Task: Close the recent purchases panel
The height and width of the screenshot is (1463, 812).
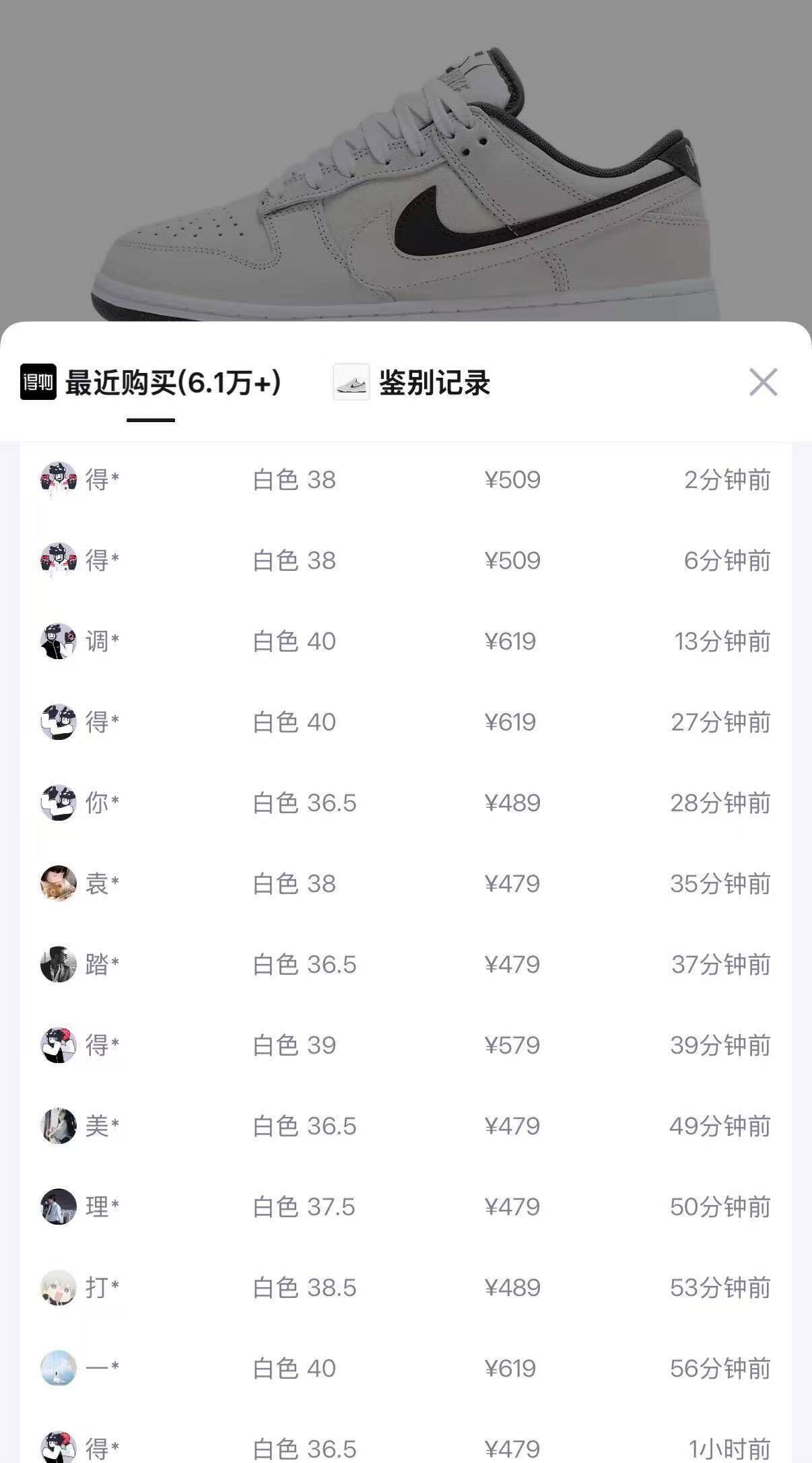Action: 763,382
